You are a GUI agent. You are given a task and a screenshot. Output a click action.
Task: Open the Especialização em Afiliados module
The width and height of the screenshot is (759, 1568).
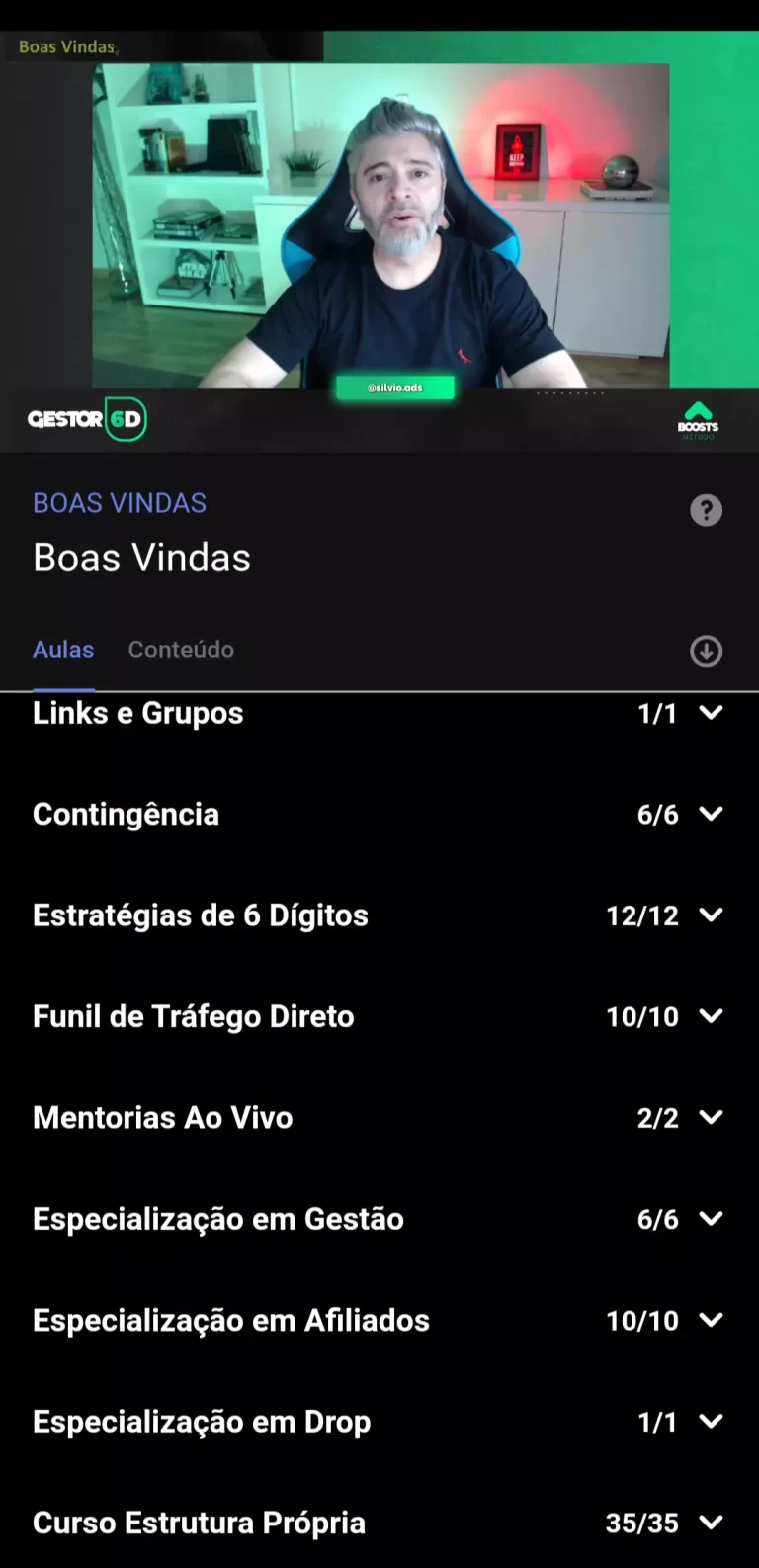click(x=379, y=1320)
